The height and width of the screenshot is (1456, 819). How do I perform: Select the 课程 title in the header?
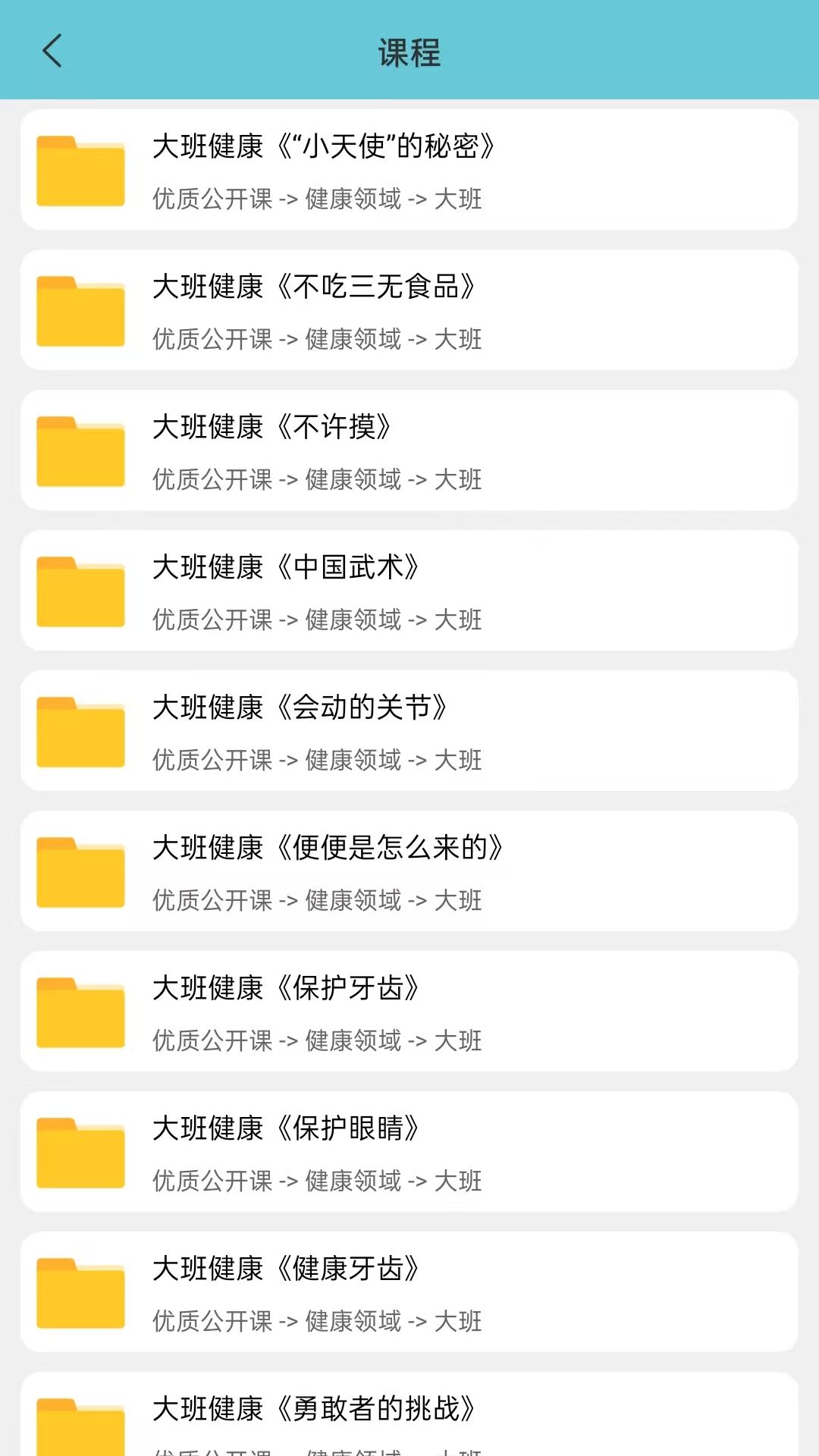(x=409, y=53)
